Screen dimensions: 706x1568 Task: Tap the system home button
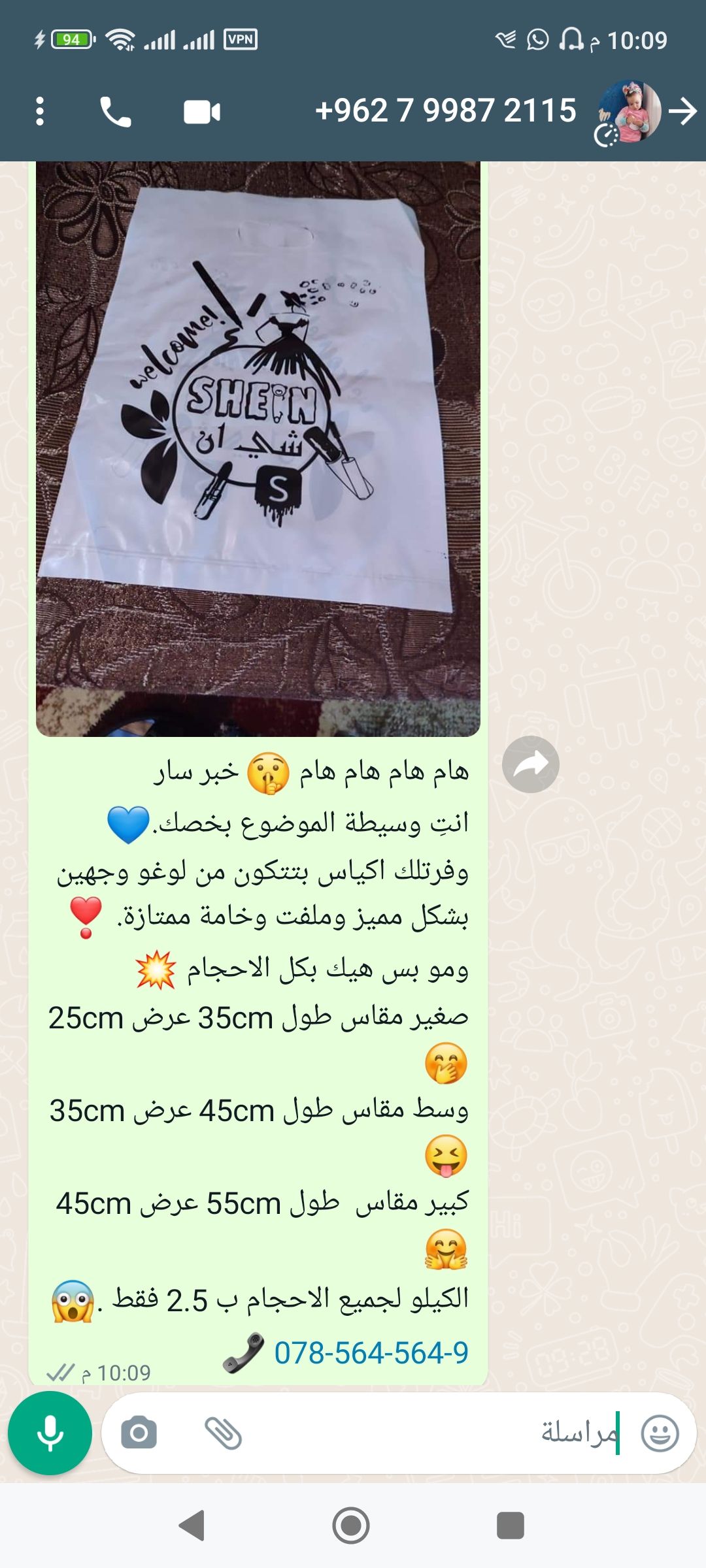pos(351,1526)
